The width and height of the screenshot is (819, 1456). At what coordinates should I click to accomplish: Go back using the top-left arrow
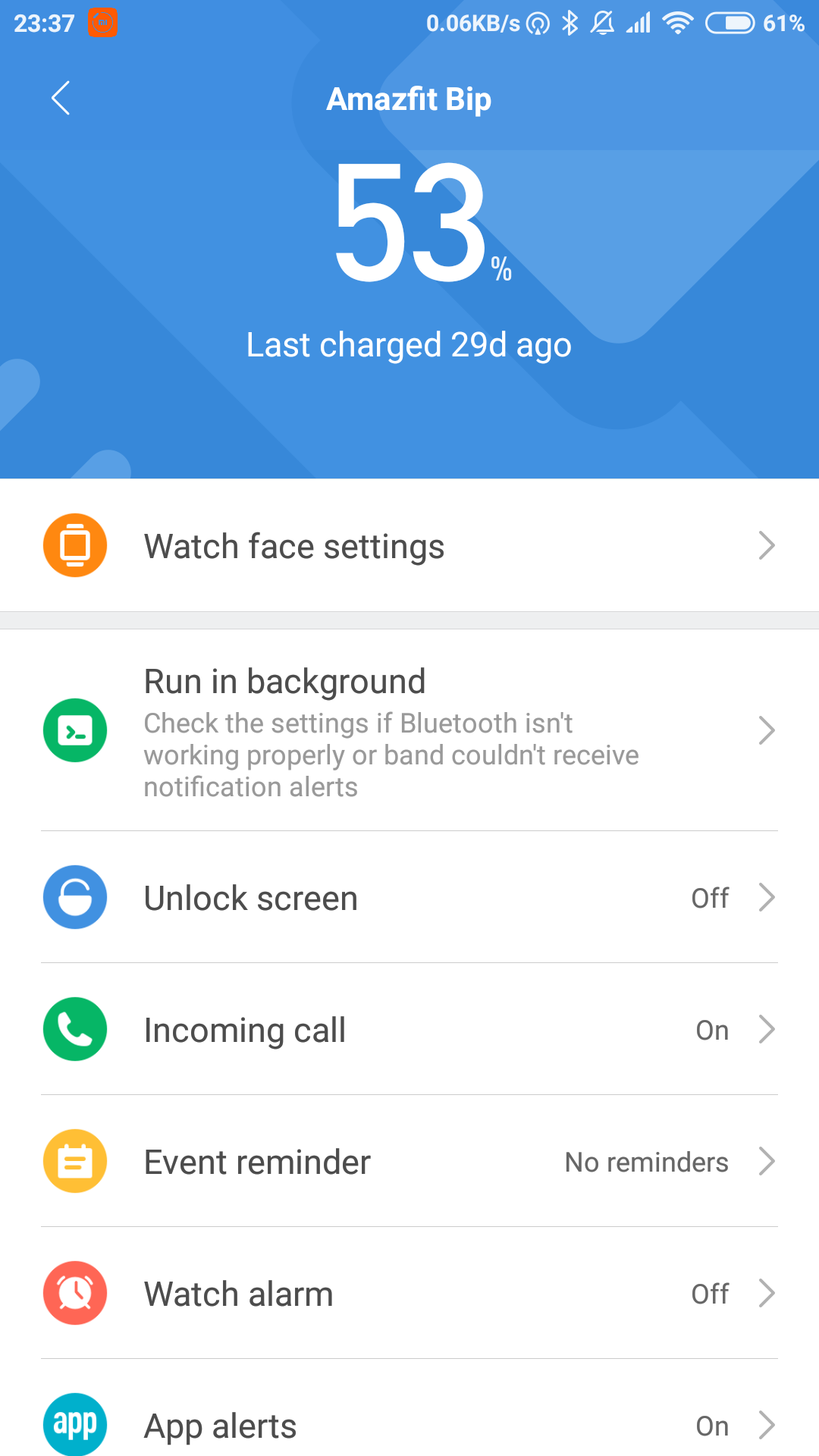coord(61,98)
